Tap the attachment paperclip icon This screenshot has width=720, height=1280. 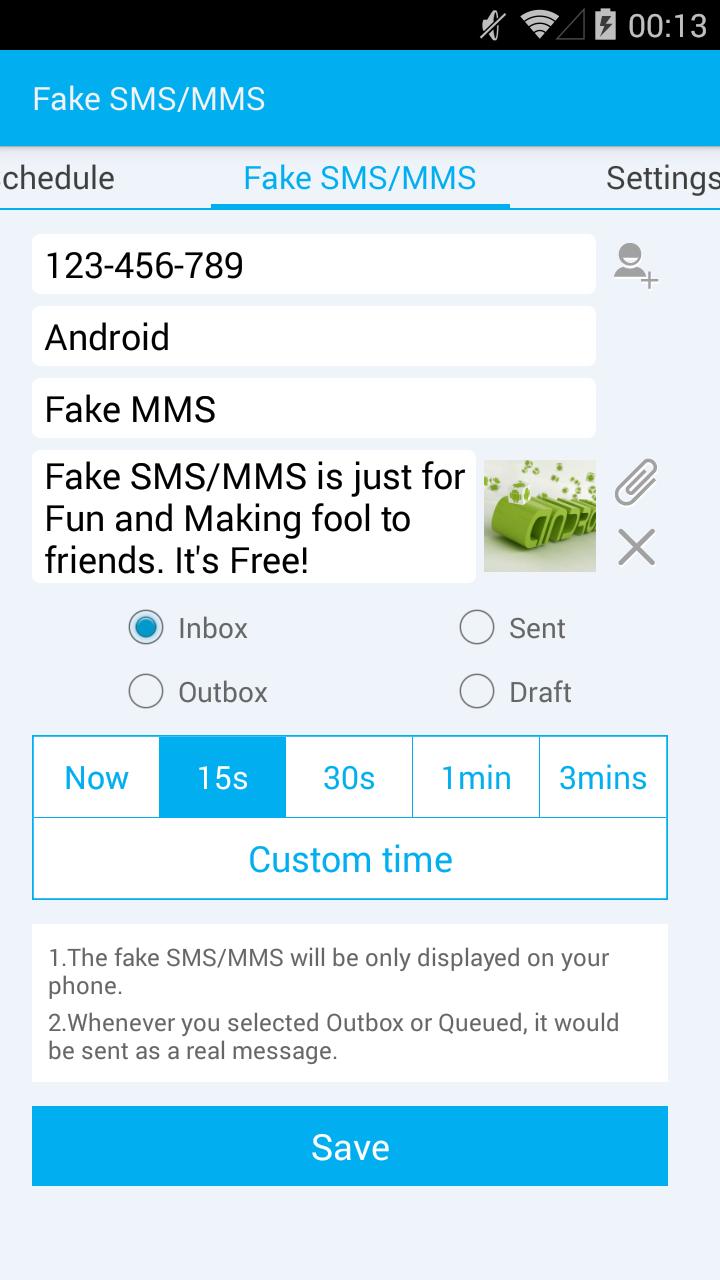tap(636, 482)
